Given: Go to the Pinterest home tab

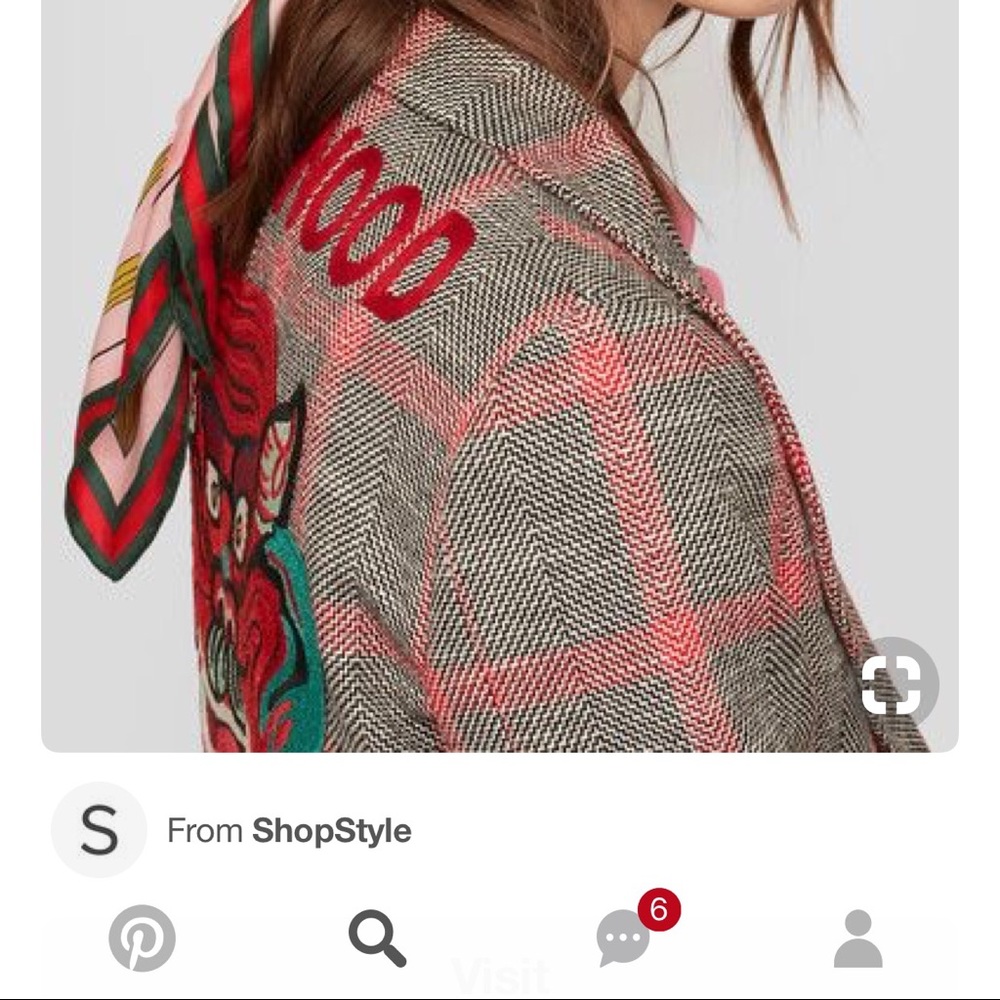Looking at the screenshot, I should pyautogui.click(x=142, y=938).
